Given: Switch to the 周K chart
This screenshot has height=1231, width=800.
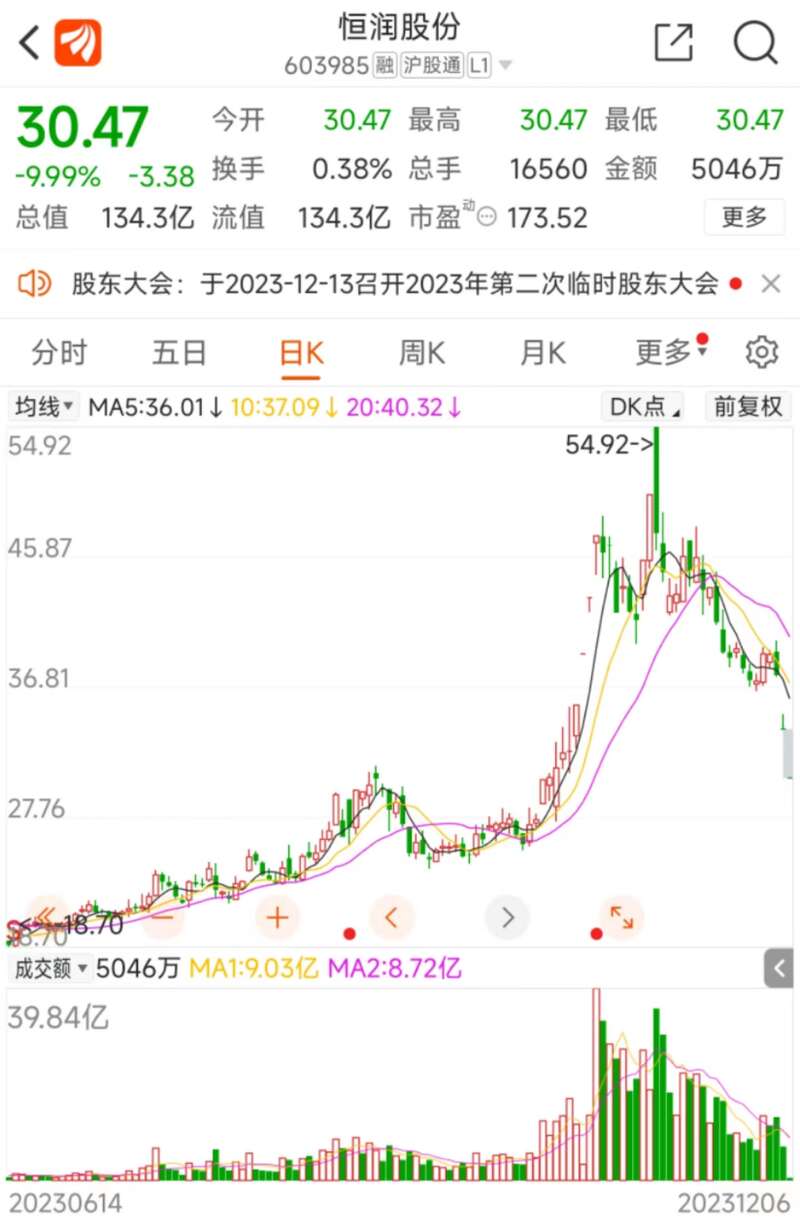Looking at the screenshot, I should [421, 352].
